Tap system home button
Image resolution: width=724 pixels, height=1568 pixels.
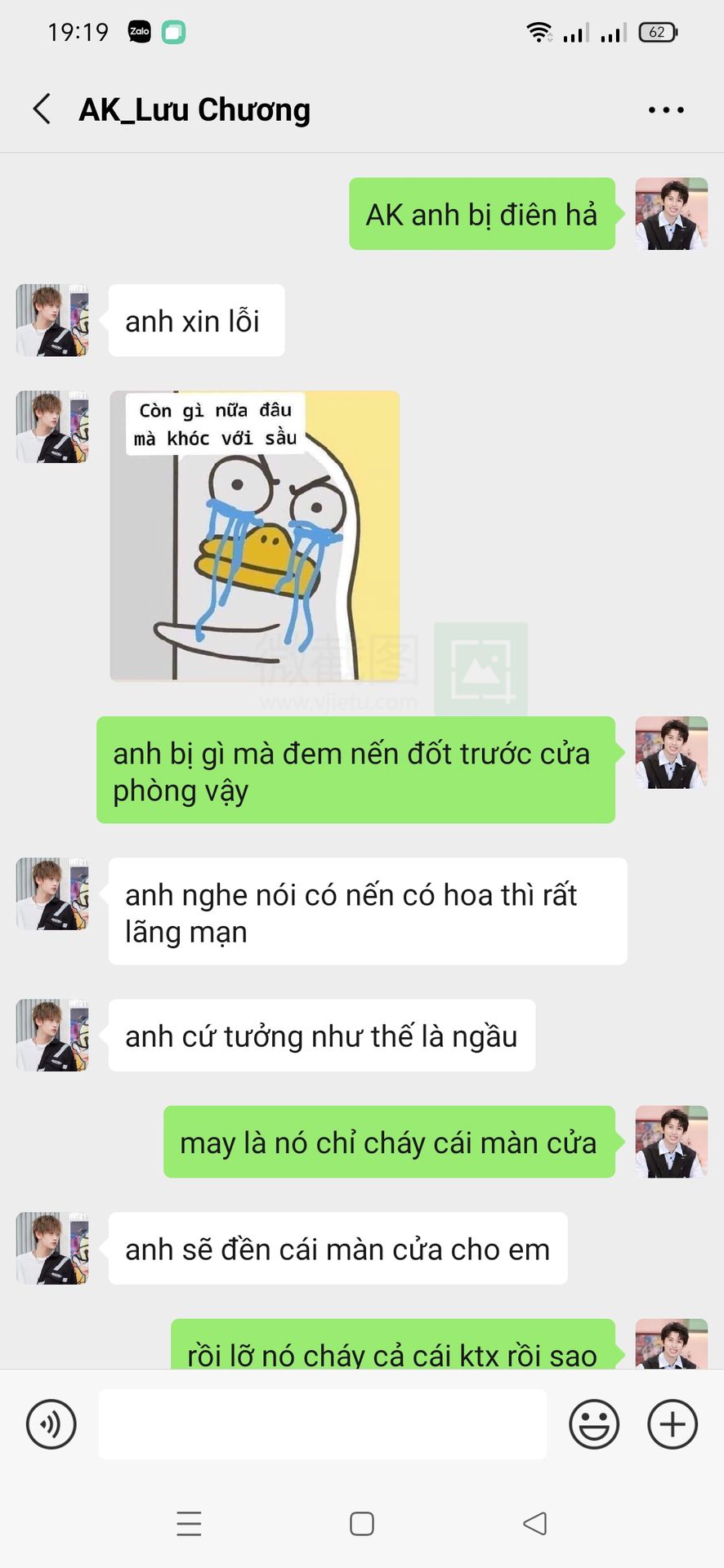362,1524
